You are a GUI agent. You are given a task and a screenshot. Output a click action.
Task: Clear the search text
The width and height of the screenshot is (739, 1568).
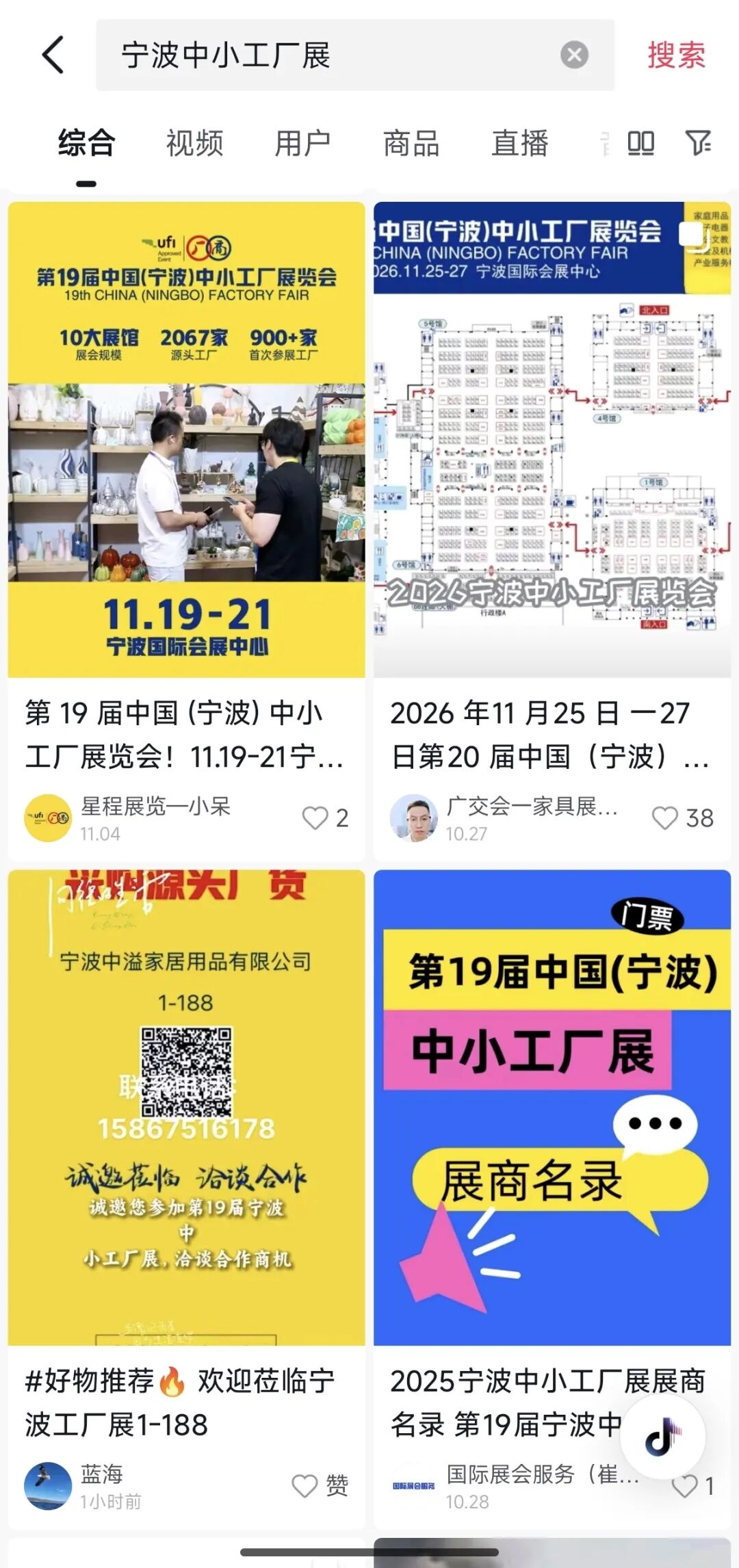[x=574, y=55]
